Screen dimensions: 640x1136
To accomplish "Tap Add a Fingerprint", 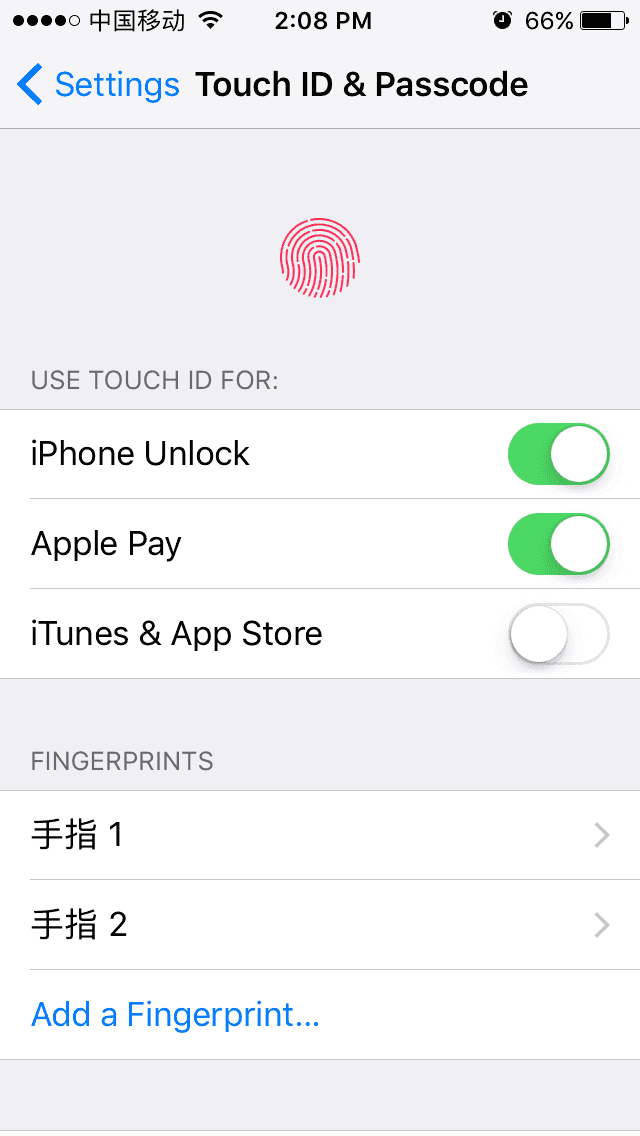I will click(175, 1015).
